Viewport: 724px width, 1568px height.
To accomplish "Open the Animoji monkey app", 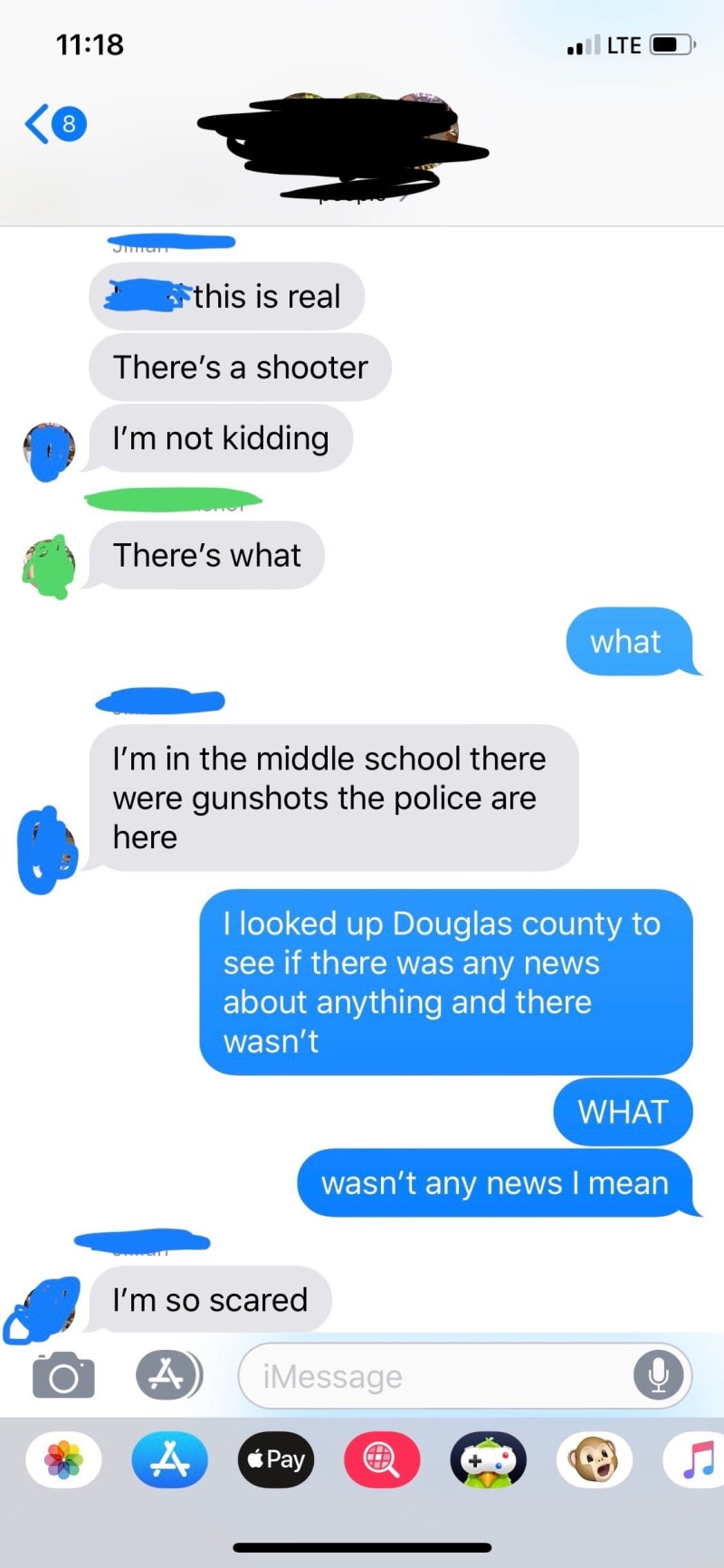I will click(594, 1459).
